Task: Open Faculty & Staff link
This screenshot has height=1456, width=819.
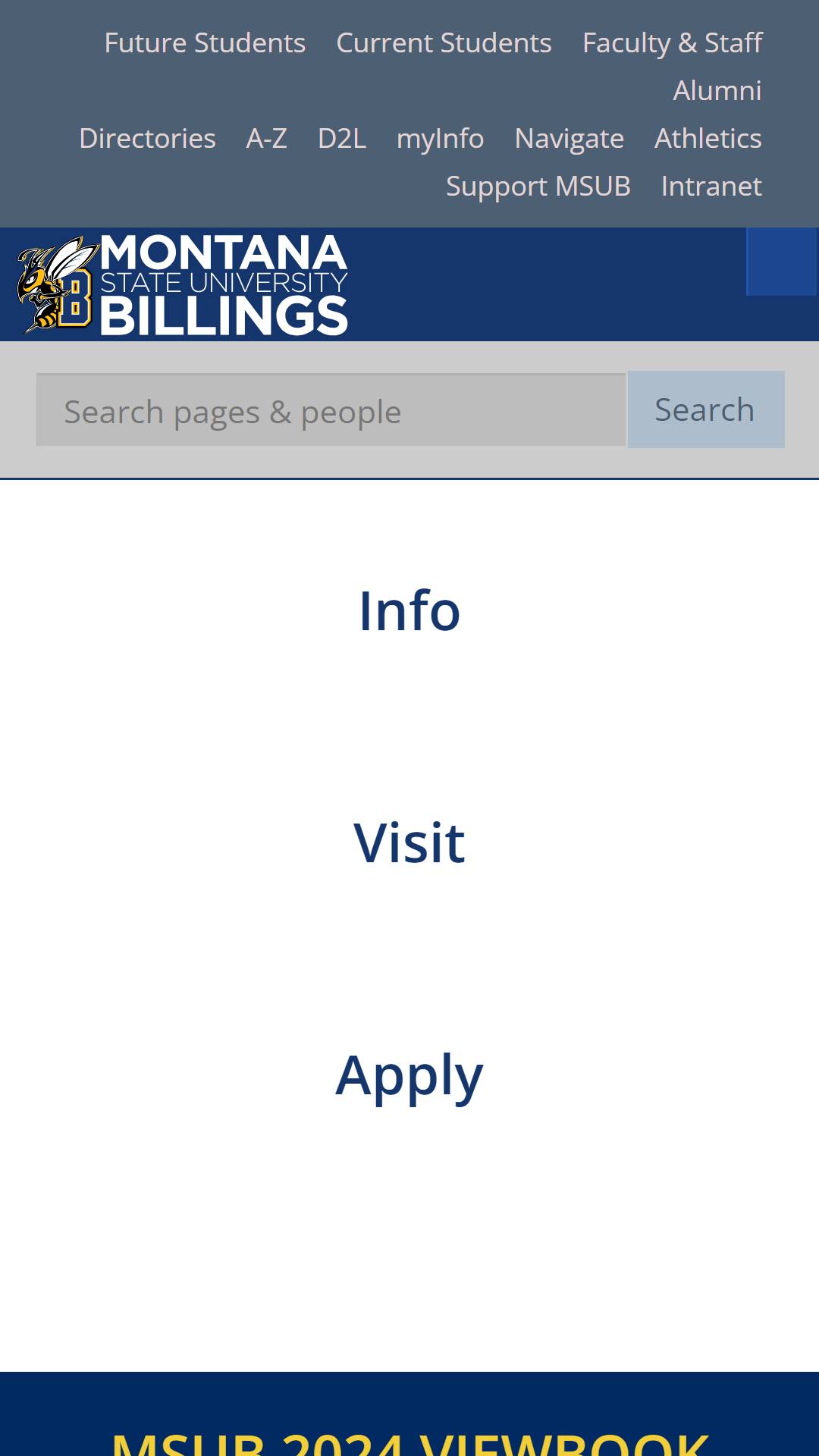Action: (x=672, y=43)
